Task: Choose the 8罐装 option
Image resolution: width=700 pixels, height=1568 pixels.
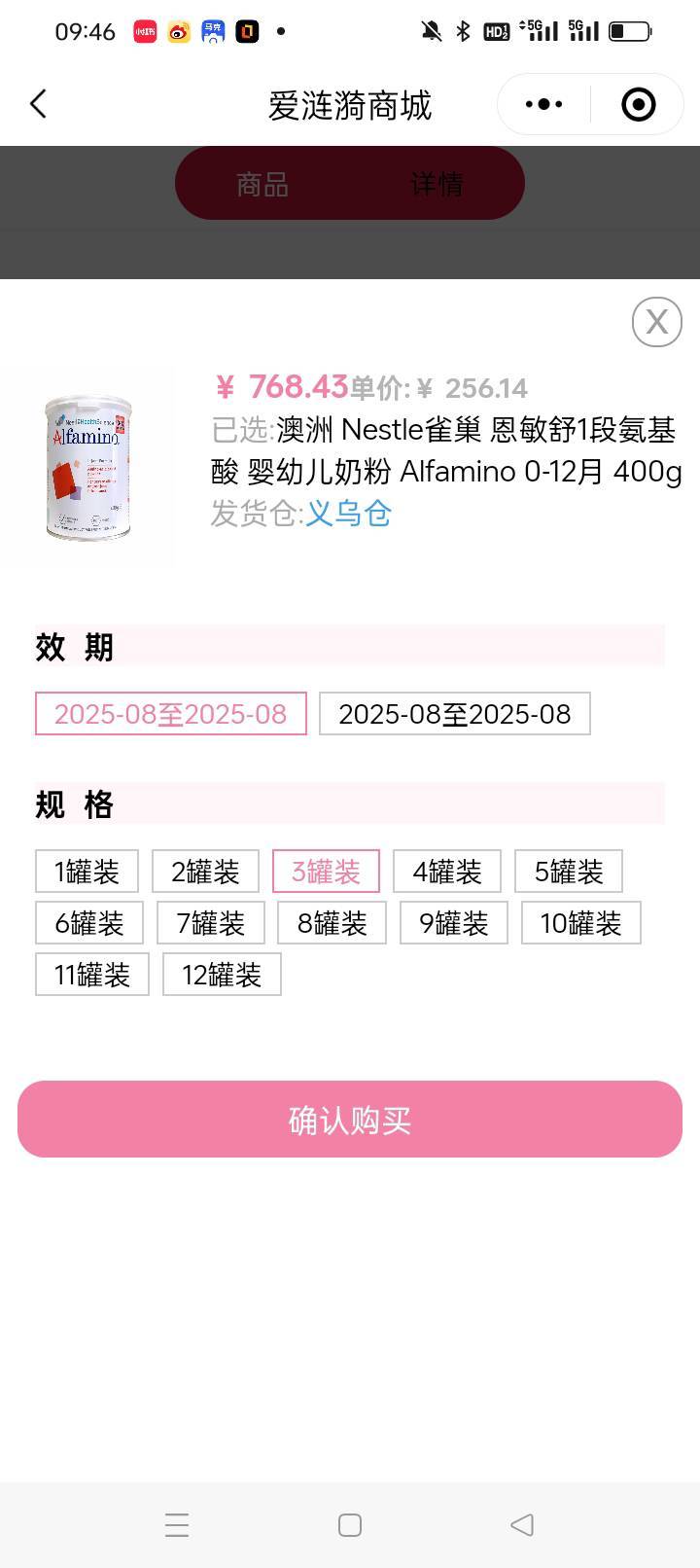Action: (x=332, y=923)
